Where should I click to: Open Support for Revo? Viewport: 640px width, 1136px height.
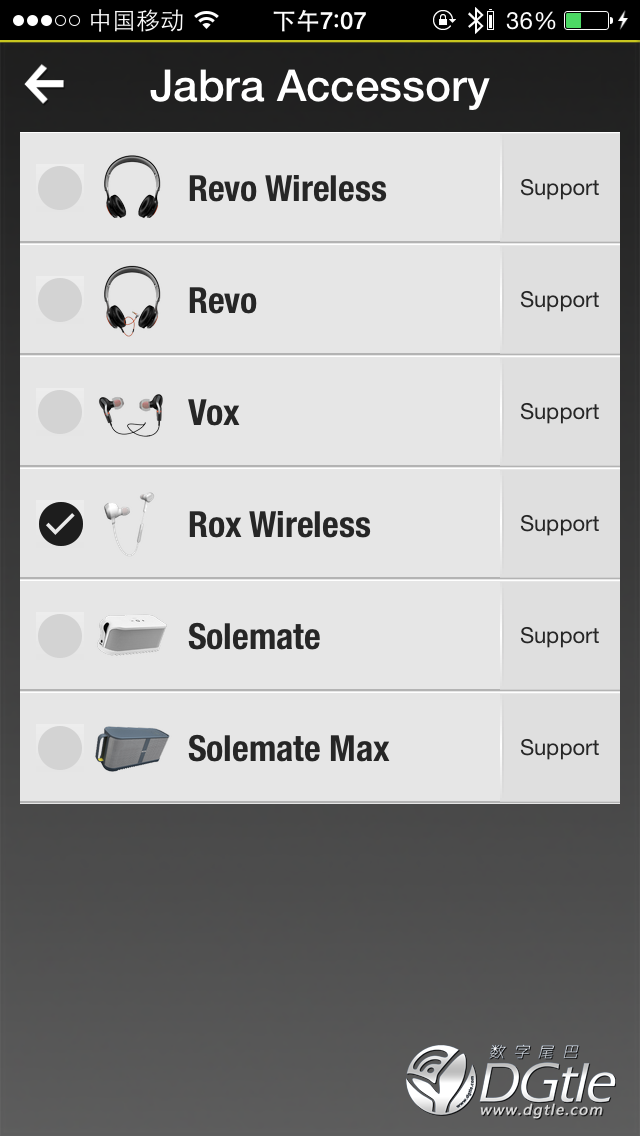pyautogui.click(x=560, y=299)
